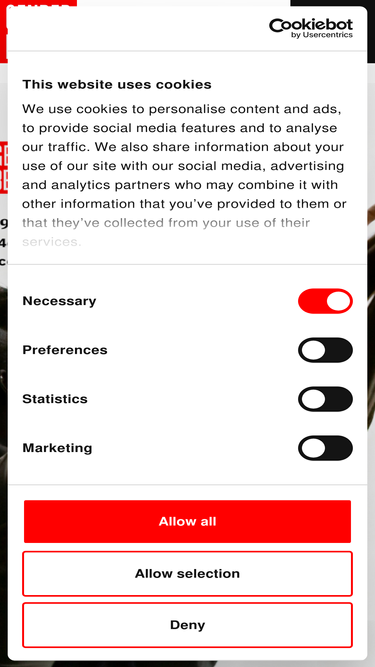
Task: Turn on Statistics cookies
Action: click(325, 399)
